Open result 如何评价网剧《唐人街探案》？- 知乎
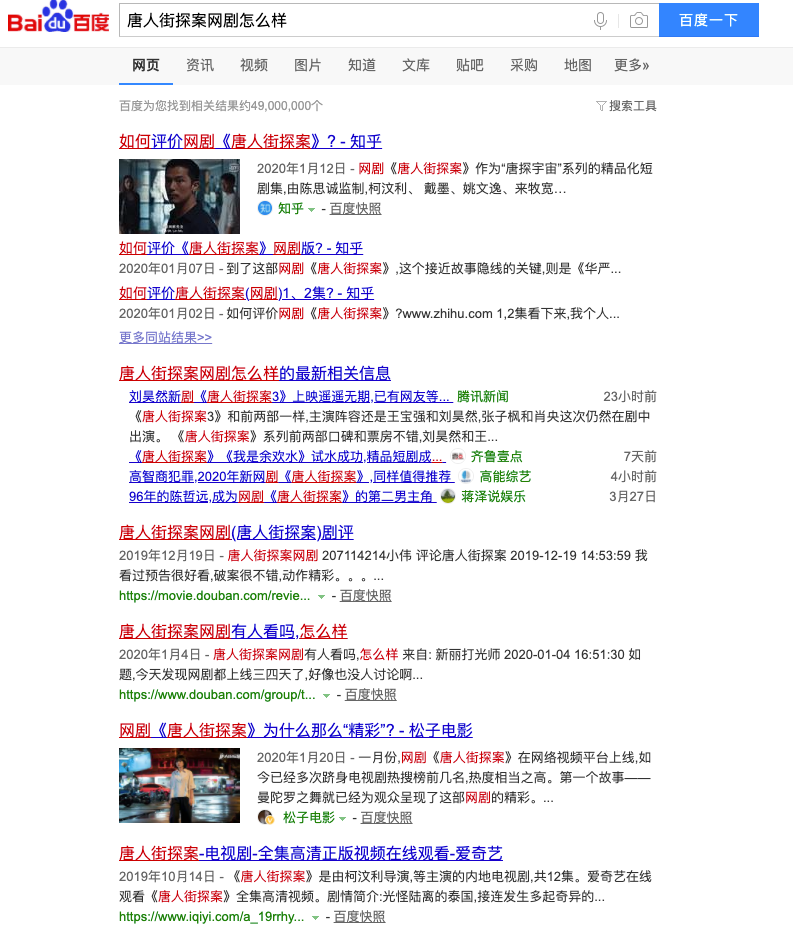Viewport: 793px width, 931px height. [x=250, y=141]
